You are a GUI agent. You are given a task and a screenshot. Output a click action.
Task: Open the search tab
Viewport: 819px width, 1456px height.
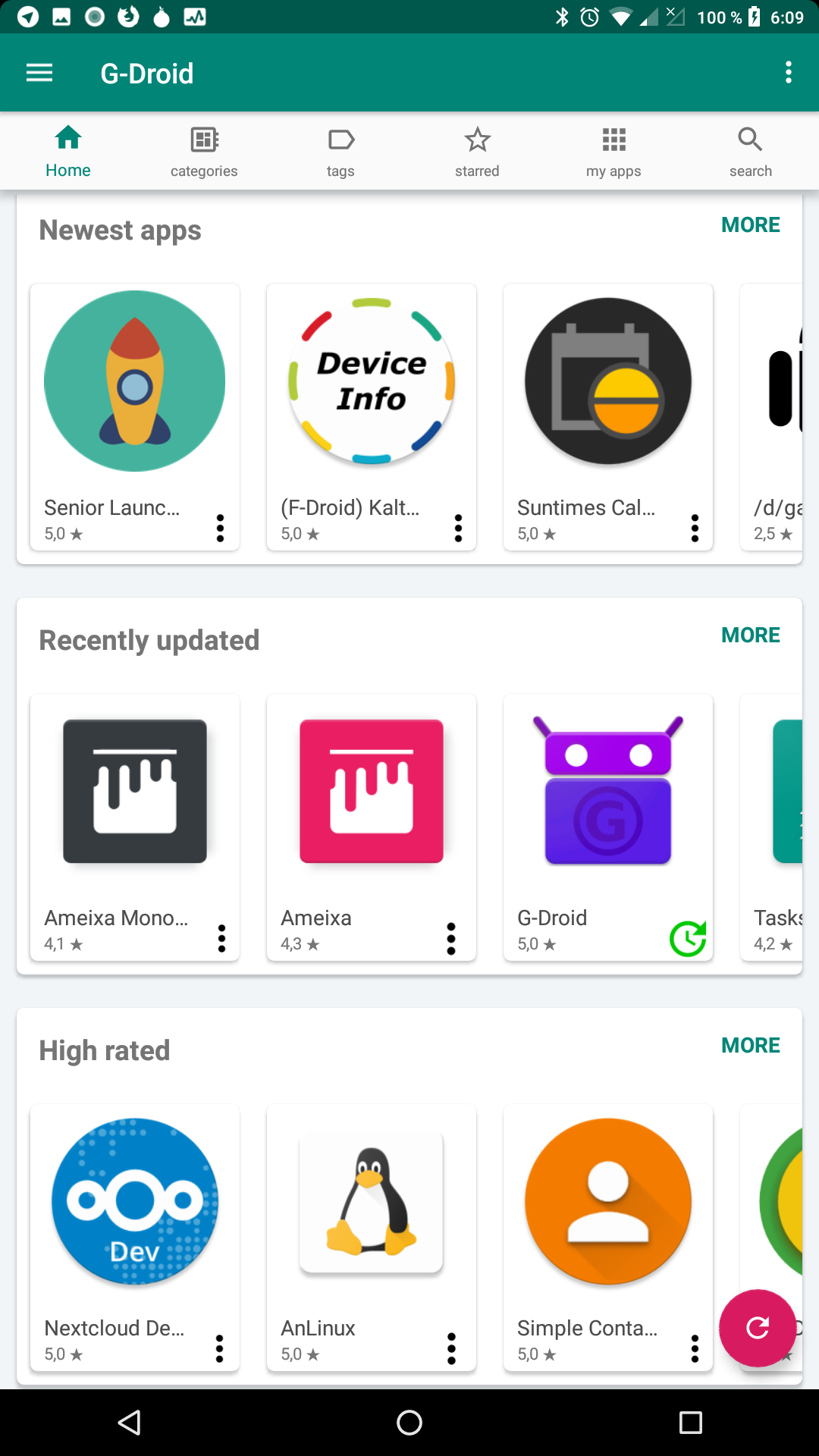click(x=750, y=152)
